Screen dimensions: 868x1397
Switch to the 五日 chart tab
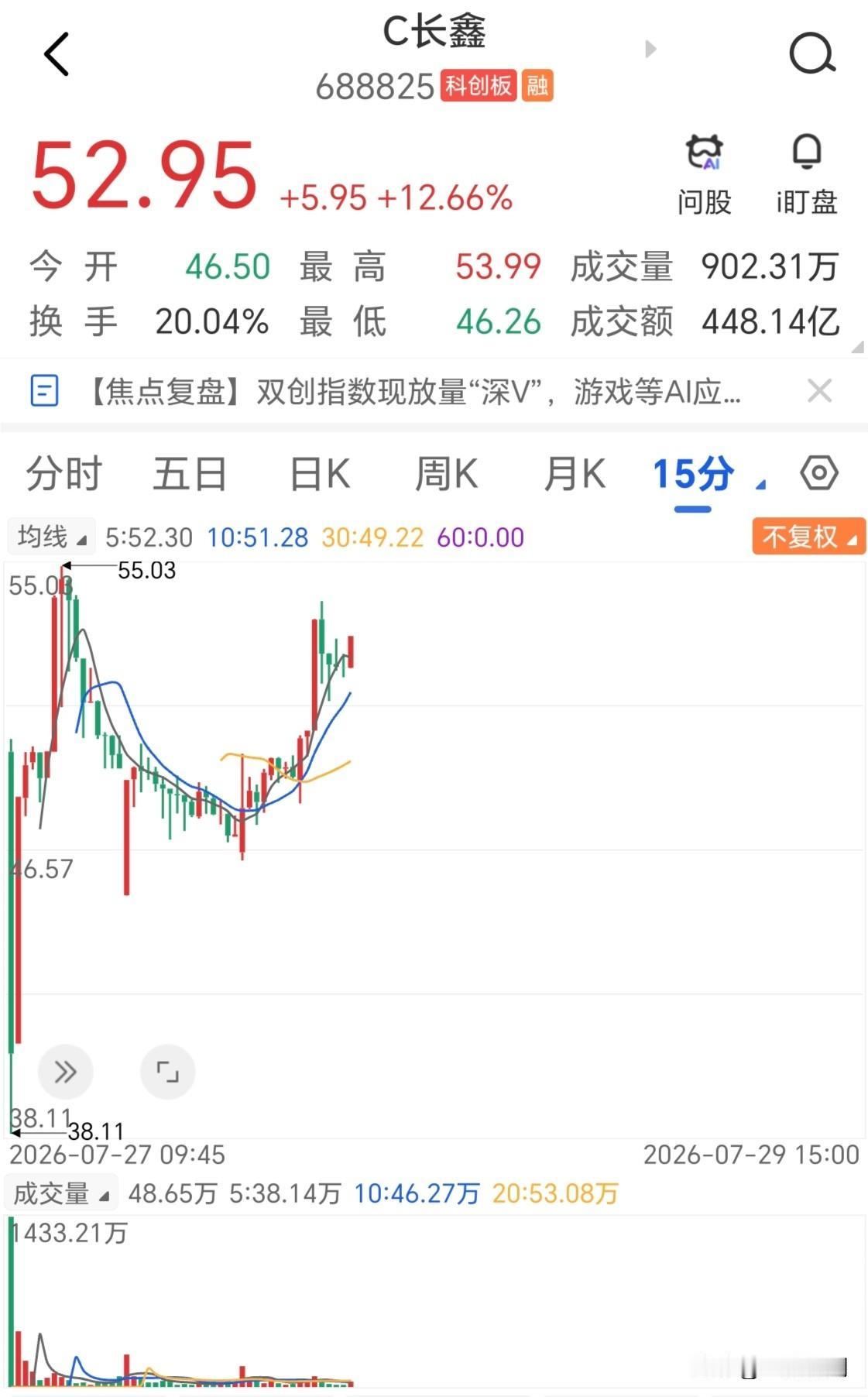pos(190,473)
